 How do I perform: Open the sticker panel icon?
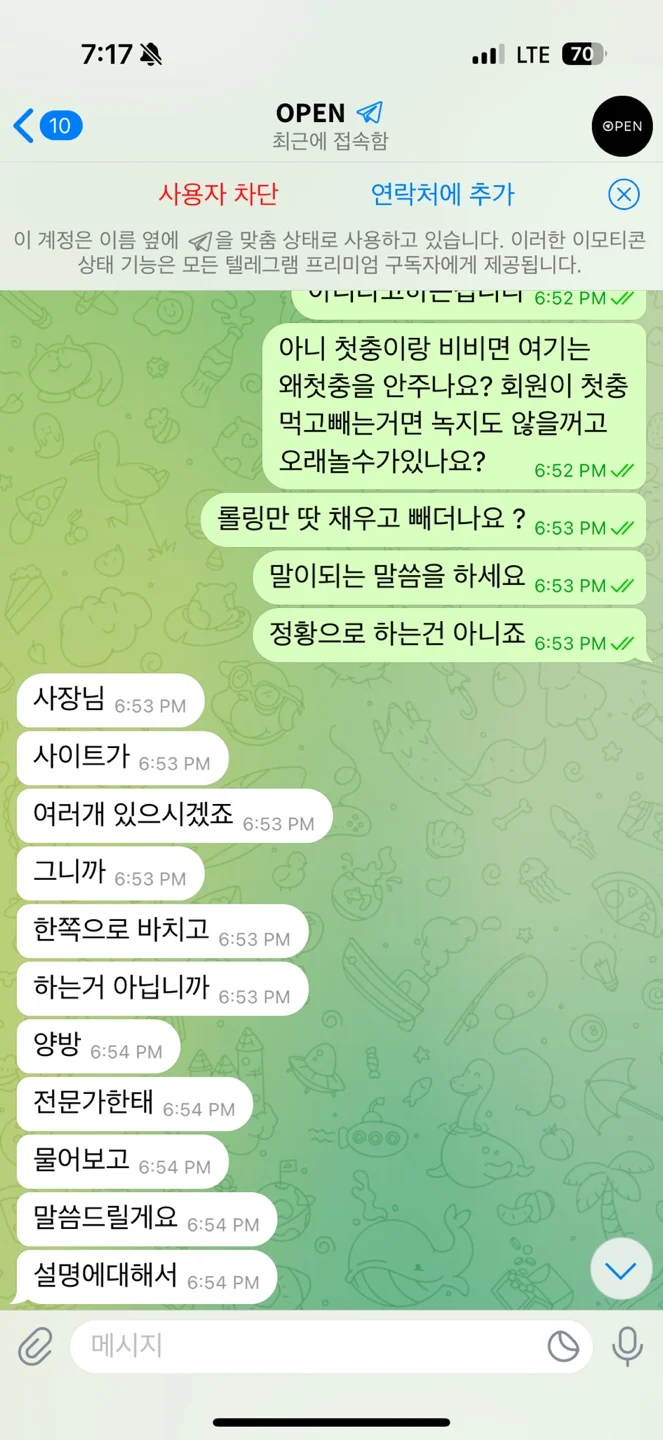(x=563, y=1347)
